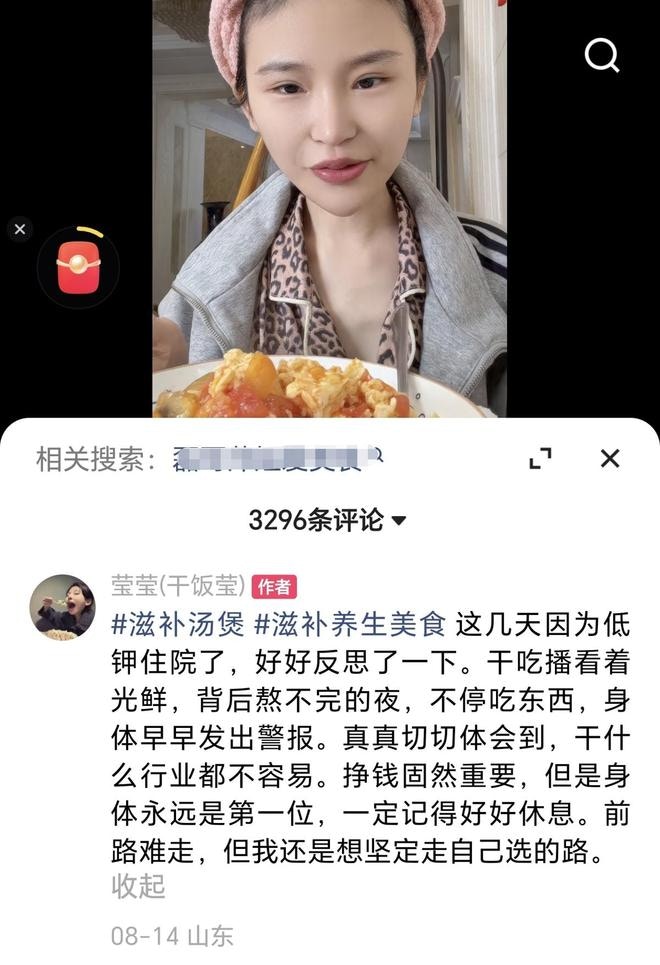
Task: Expand the comments panel to fullscreen
Action: pos(541,458)
